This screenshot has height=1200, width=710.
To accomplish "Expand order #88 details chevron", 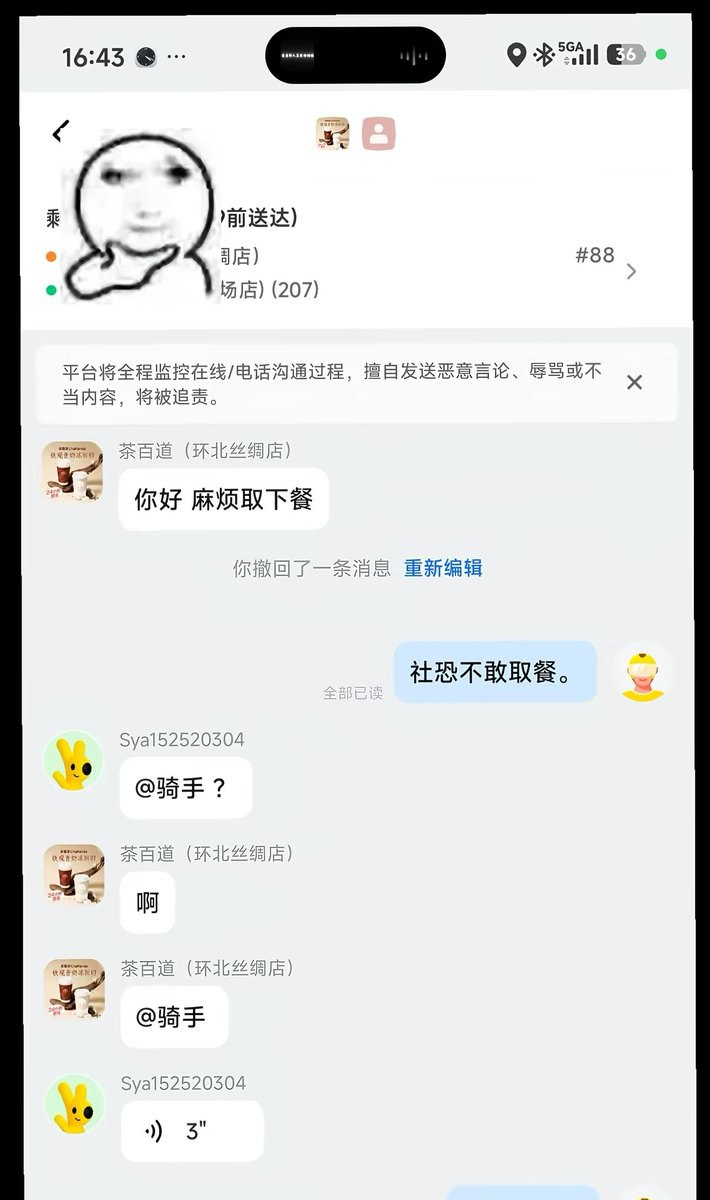I will point(631,271).
